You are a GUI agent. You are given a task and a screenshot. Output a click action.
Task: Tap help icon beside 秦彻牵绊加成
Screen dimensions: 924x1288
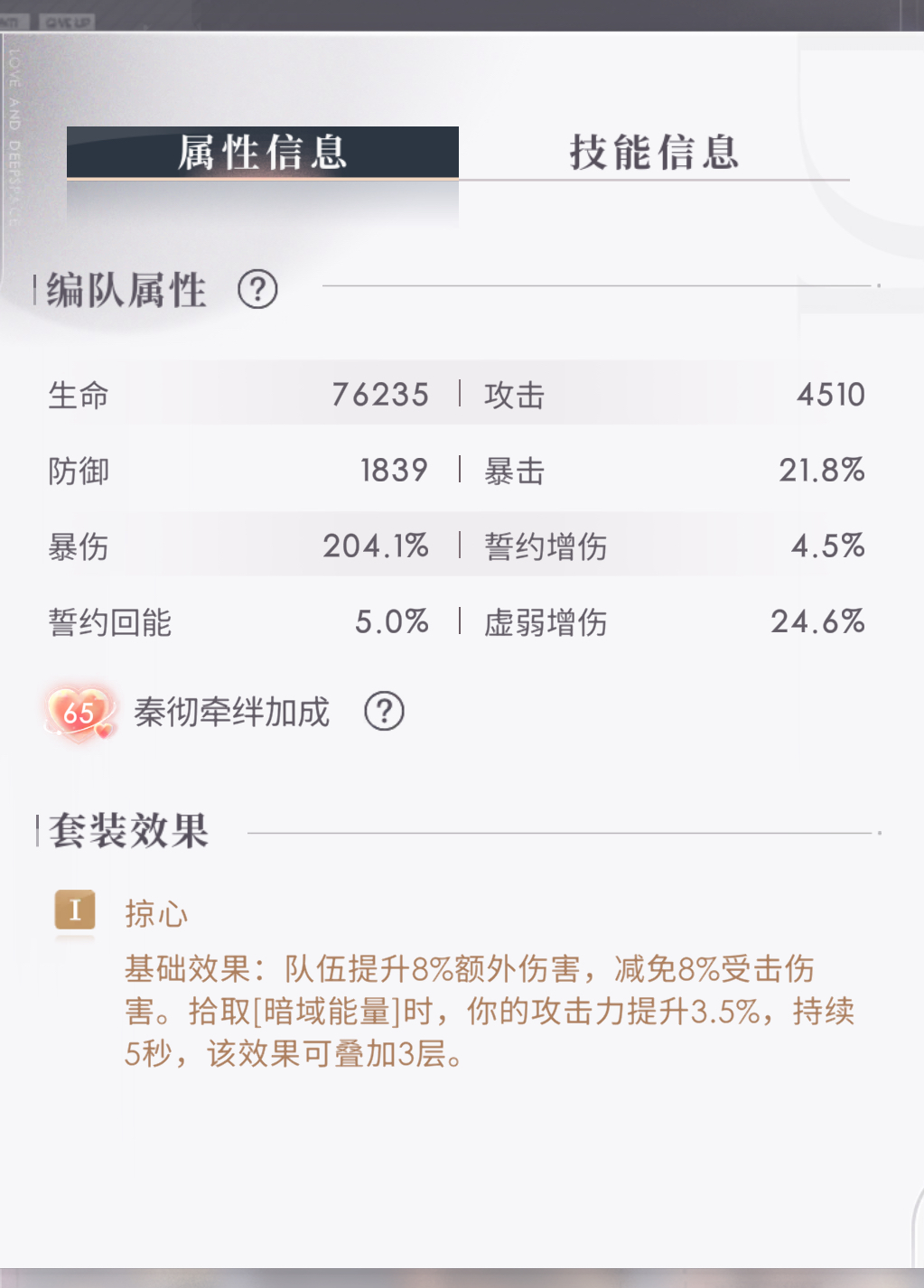384,712
